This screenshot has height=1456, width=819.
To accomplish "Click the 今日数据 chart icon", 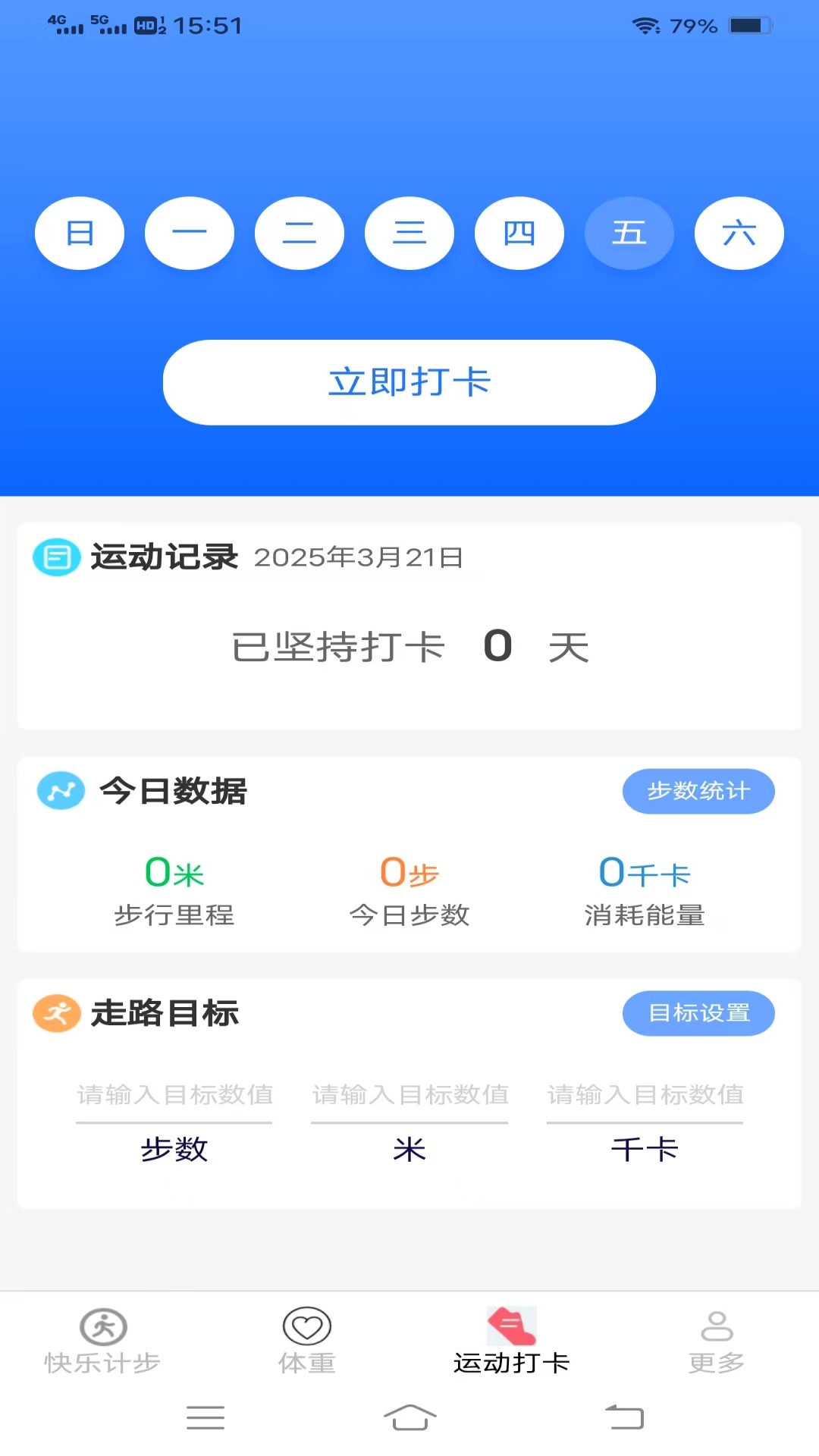I will coord(61,791).
